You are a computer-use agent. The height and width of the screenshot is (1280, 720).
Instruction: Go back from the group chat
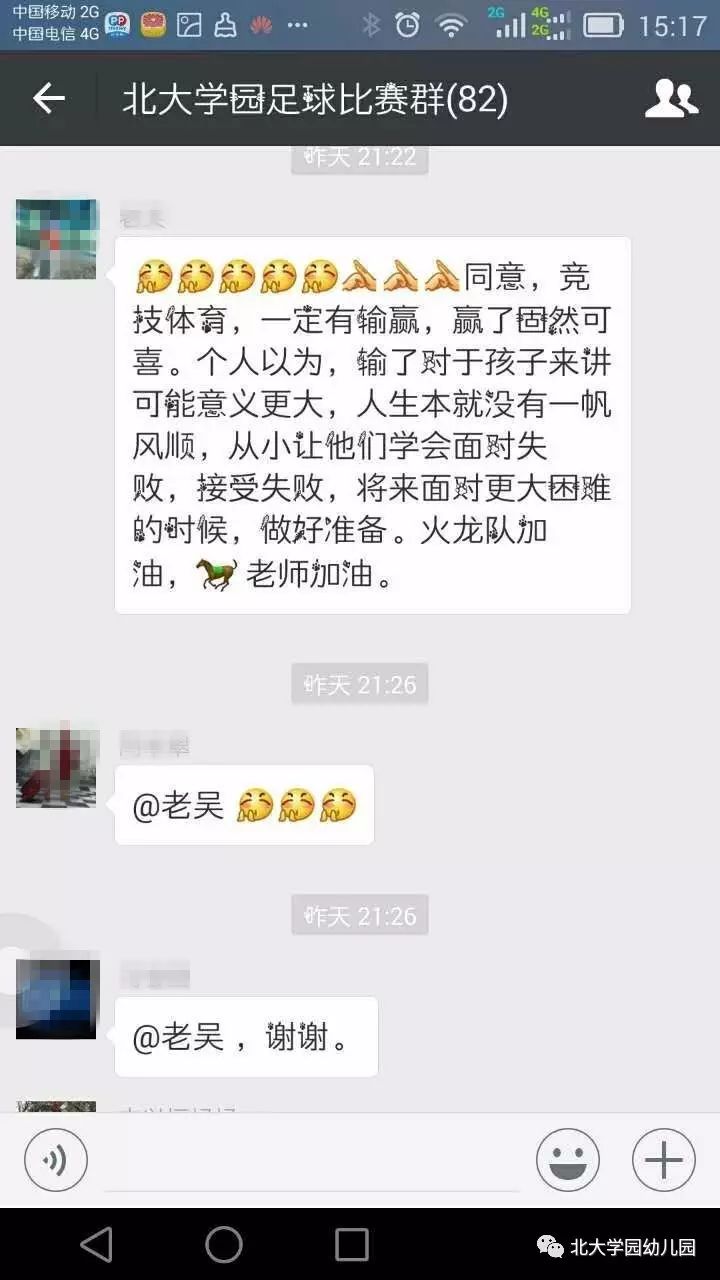(x=48, y=98)
